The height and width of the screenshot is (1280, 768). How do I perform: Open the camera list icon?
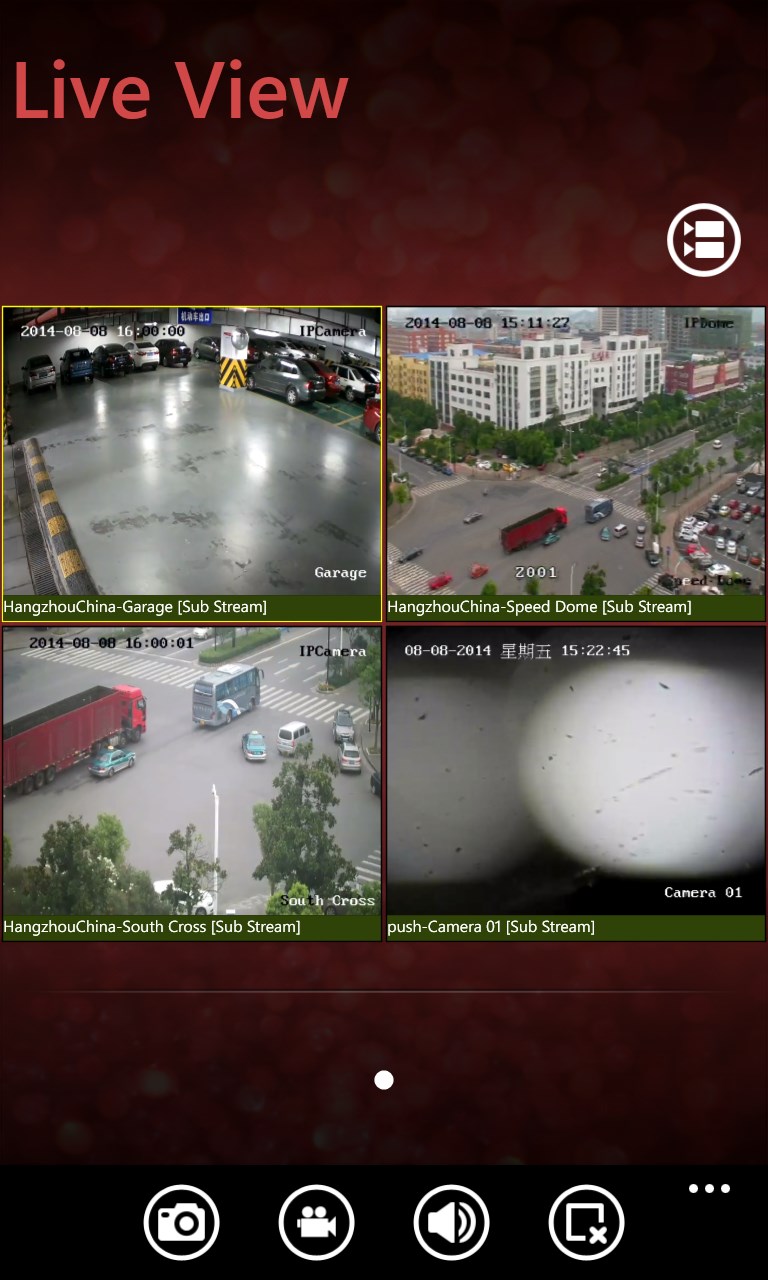[x=704, y=240]
